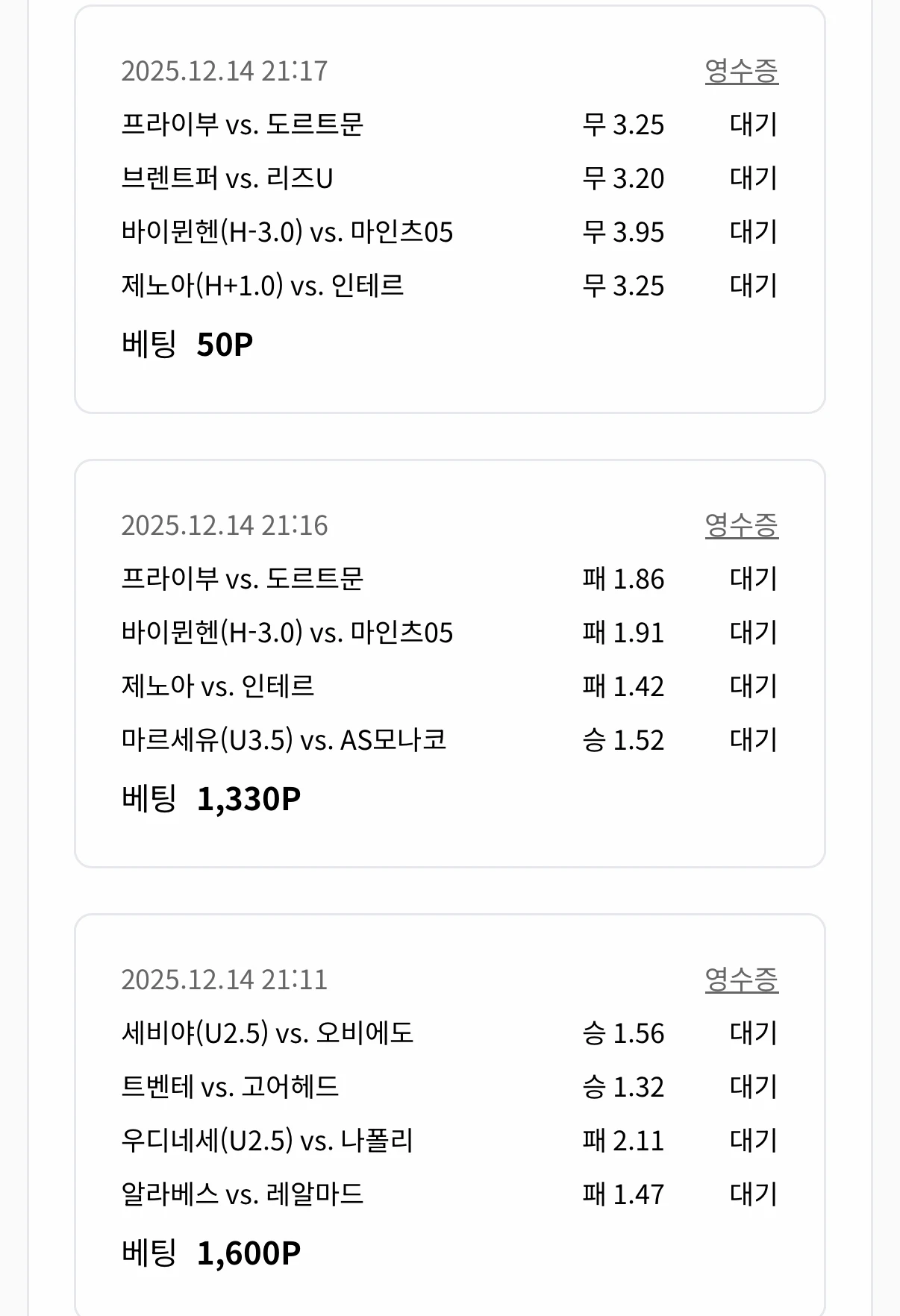The height and width of the screenshot is (1316, 900).
Task: Click the 50P betting amount
Action: 224,343
